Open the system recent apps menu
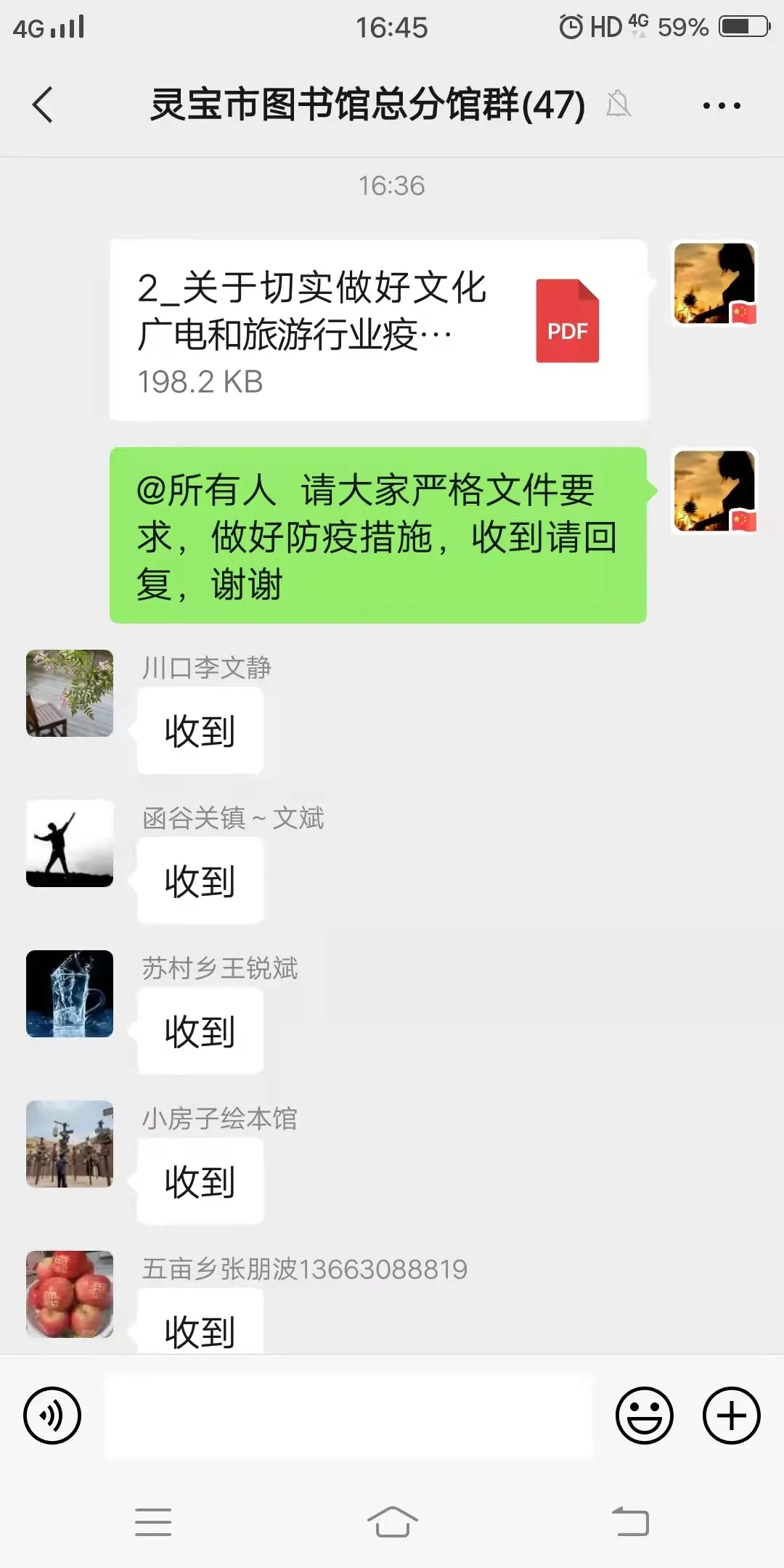Image resolution: width=784 pixels, height=1568 pixels. [x=153, y=1522]
